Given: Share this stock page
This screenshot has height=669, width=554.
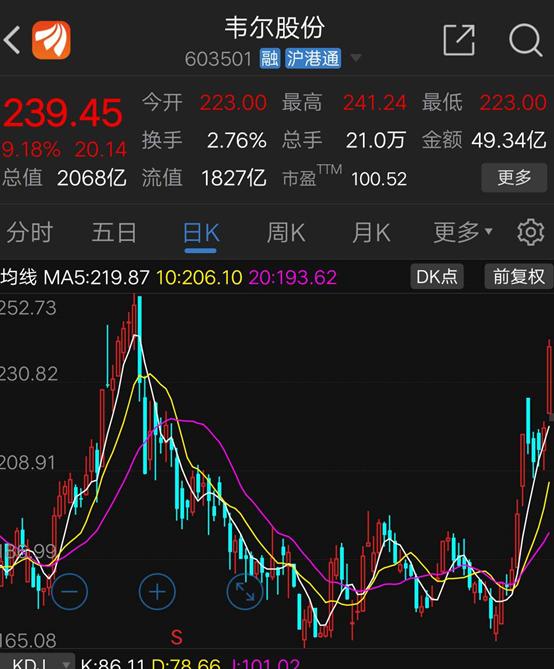Looking at the screenshot, I should pos(459,40).
